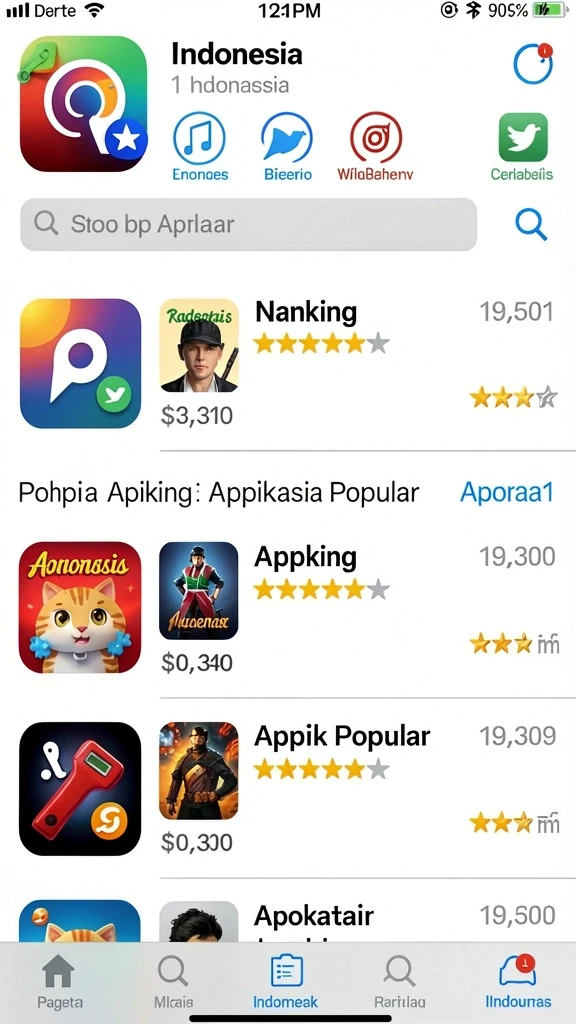
Task: Tap the Stoo bp Aprlaar search field
Action: [248, 224]
